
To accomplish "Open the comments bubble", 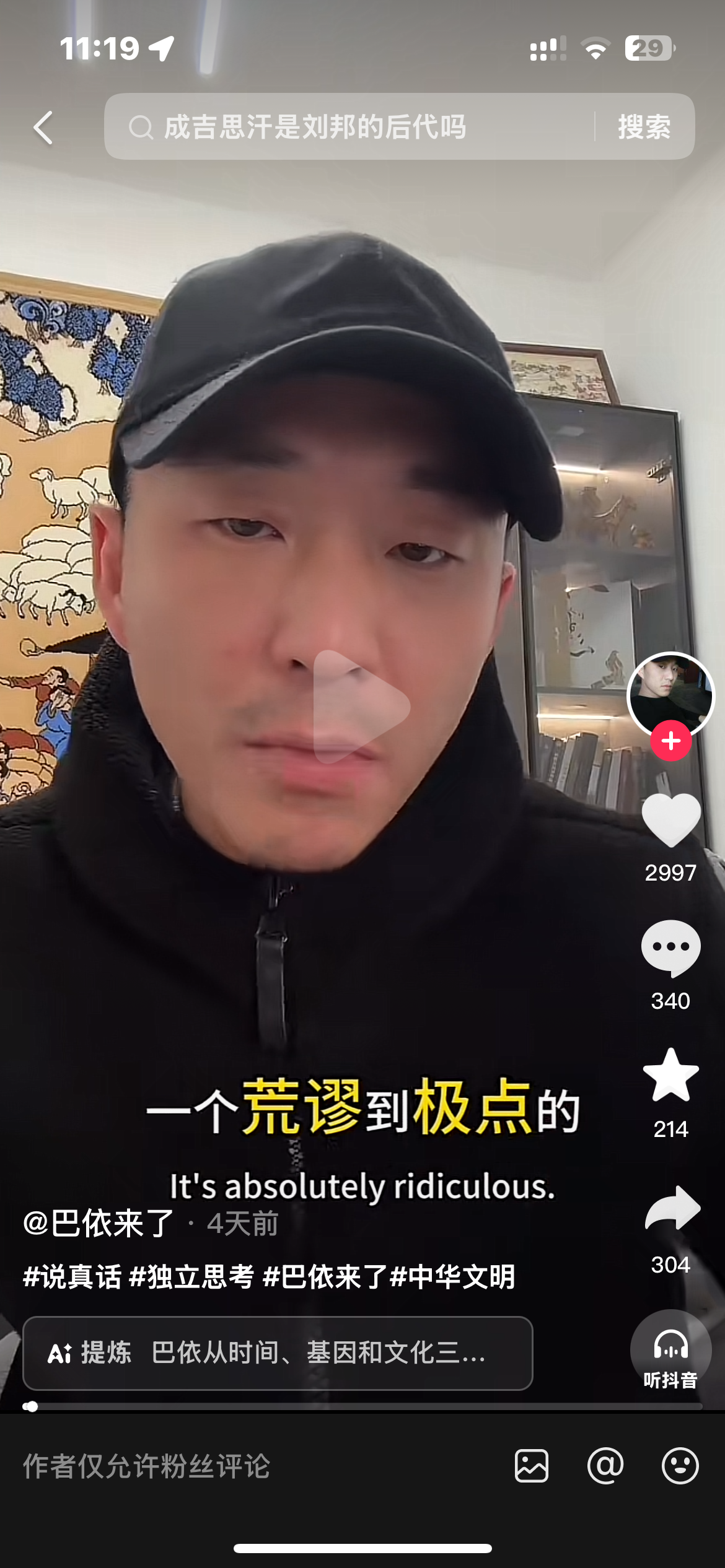I will 670,948.
